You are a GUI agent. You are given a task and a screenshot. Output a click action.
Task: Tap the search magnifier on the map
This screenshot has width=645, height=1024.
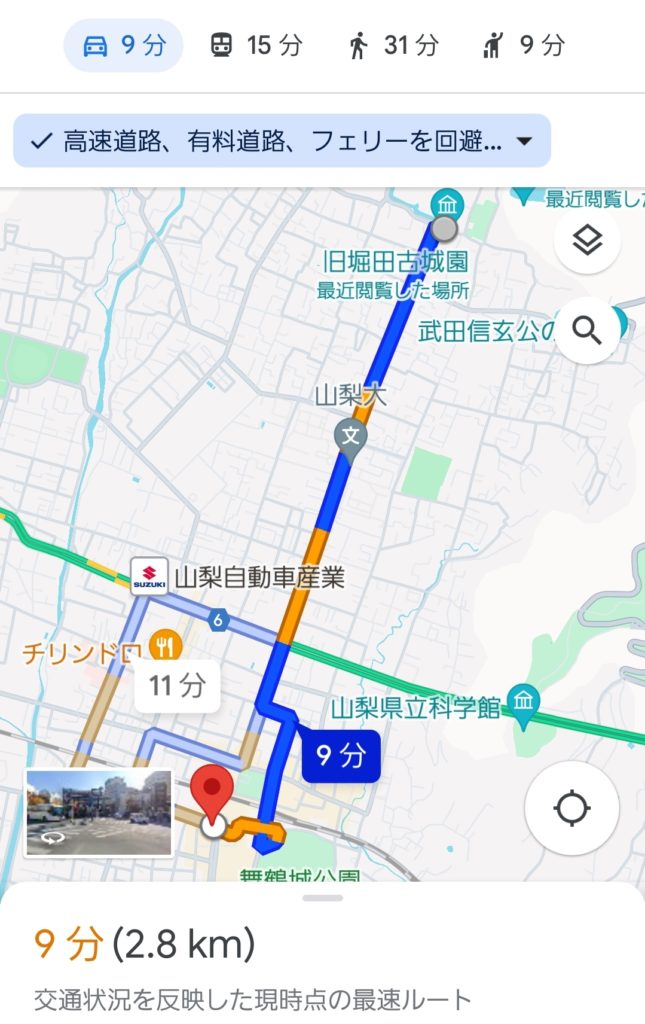point(587,330)
